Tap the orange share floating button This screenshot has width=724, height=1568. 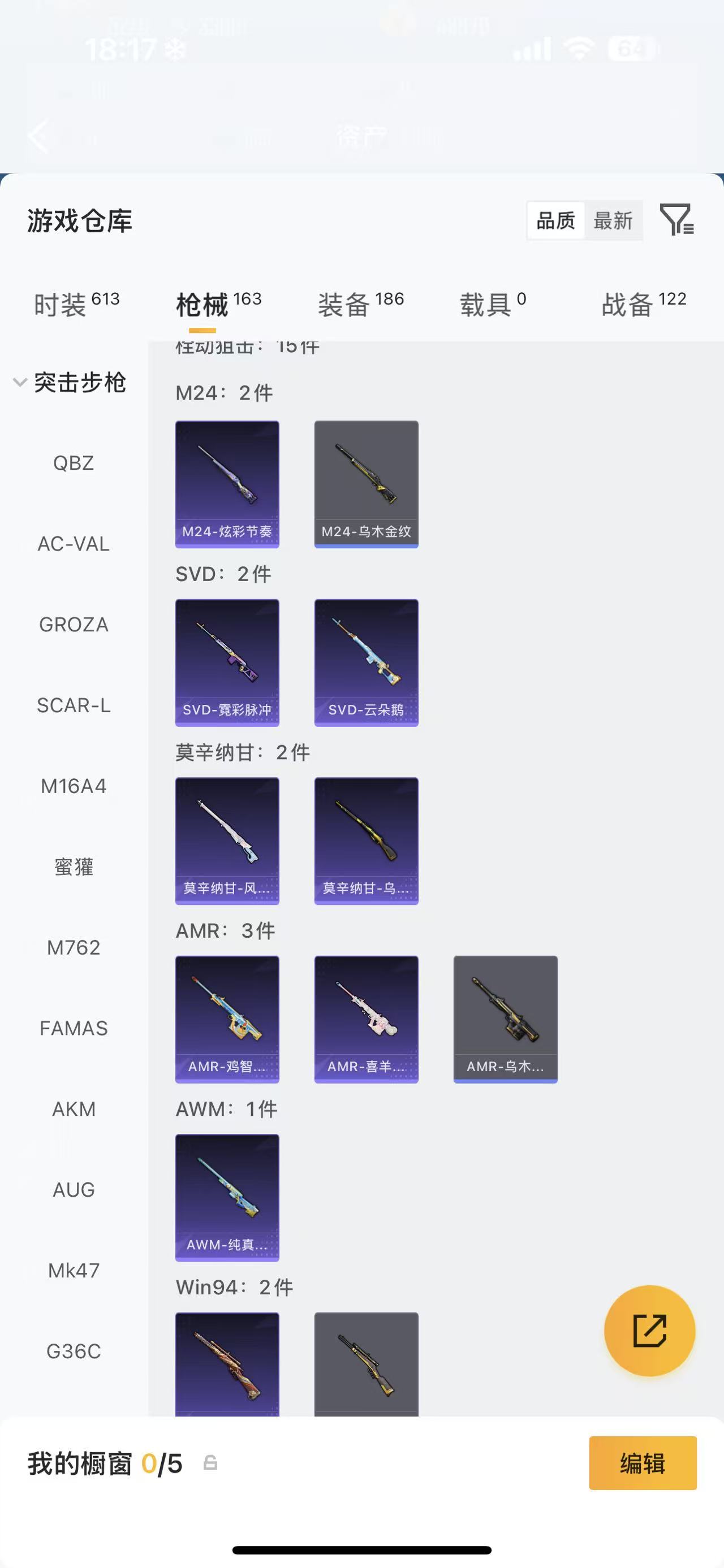(x=649, y=1331)
